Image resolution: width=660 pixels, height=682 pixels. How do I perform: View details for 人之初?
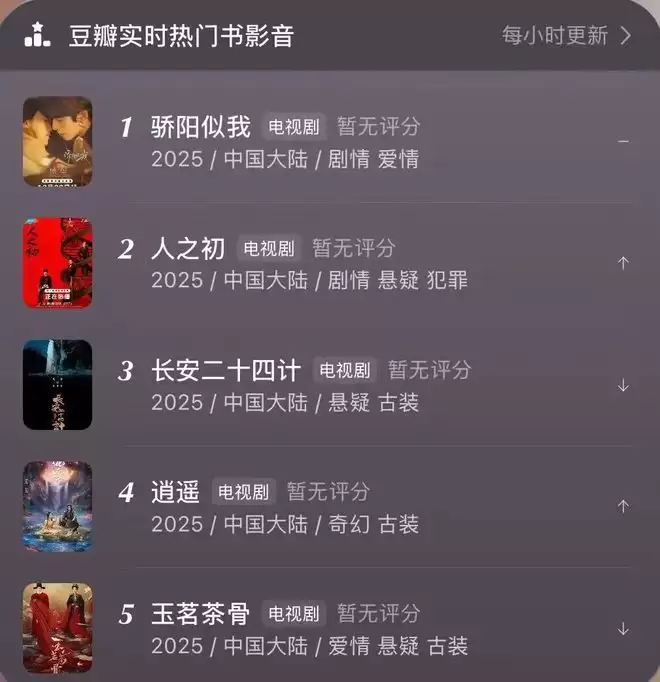point(188,249)
